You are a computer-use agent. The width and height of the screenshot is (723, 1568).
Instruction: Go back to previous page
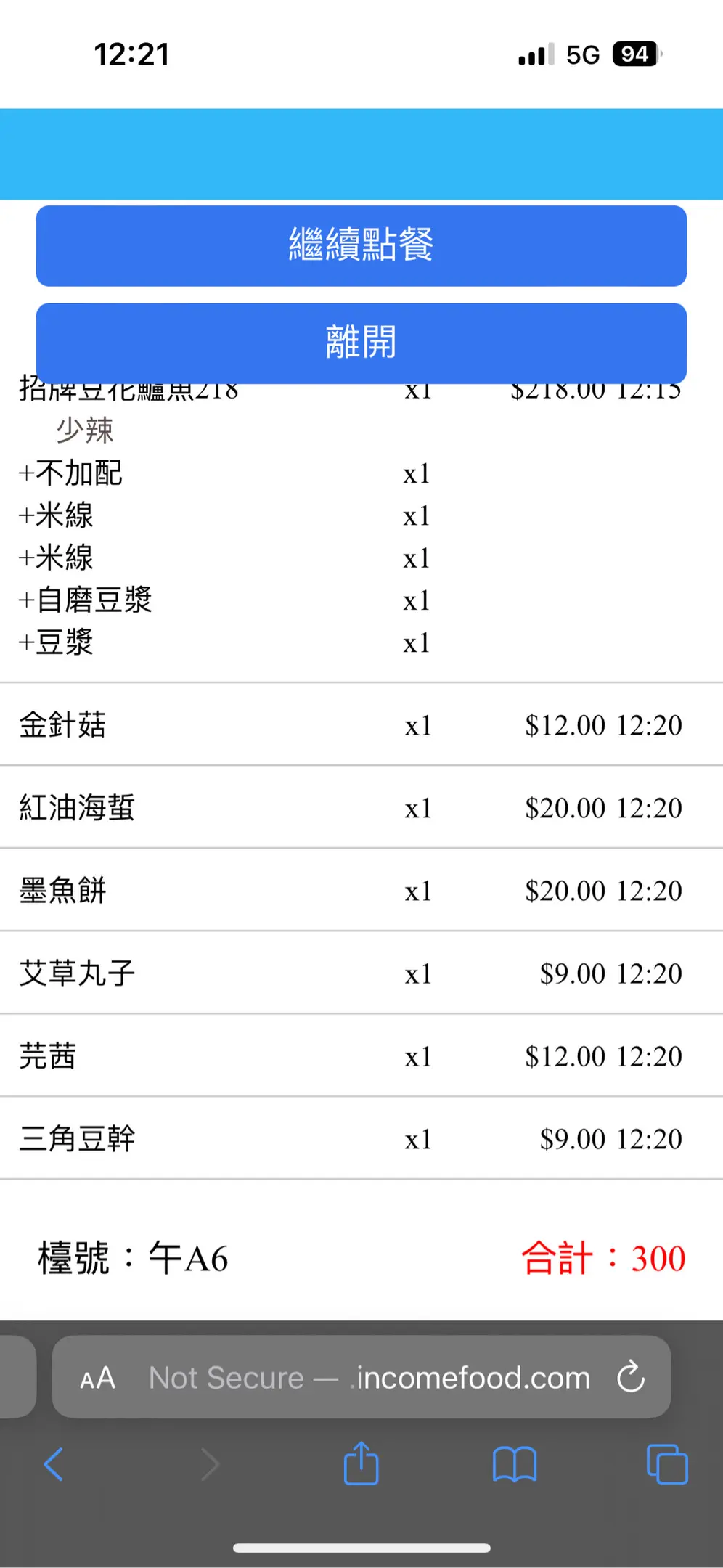(54, 1464)
